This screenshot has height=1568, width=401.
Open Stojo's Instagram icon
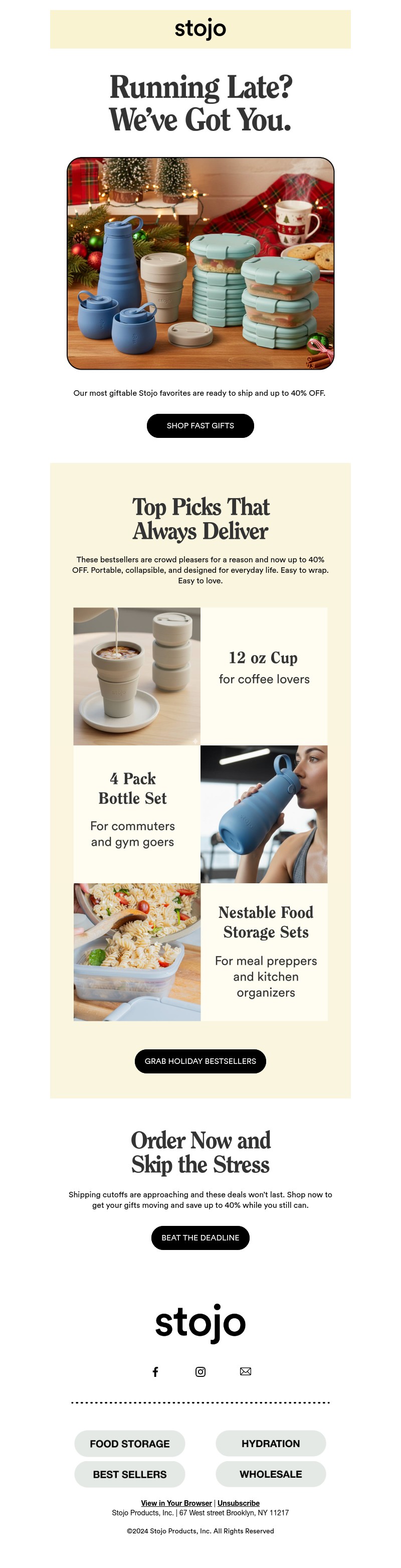pos(200,1371)
